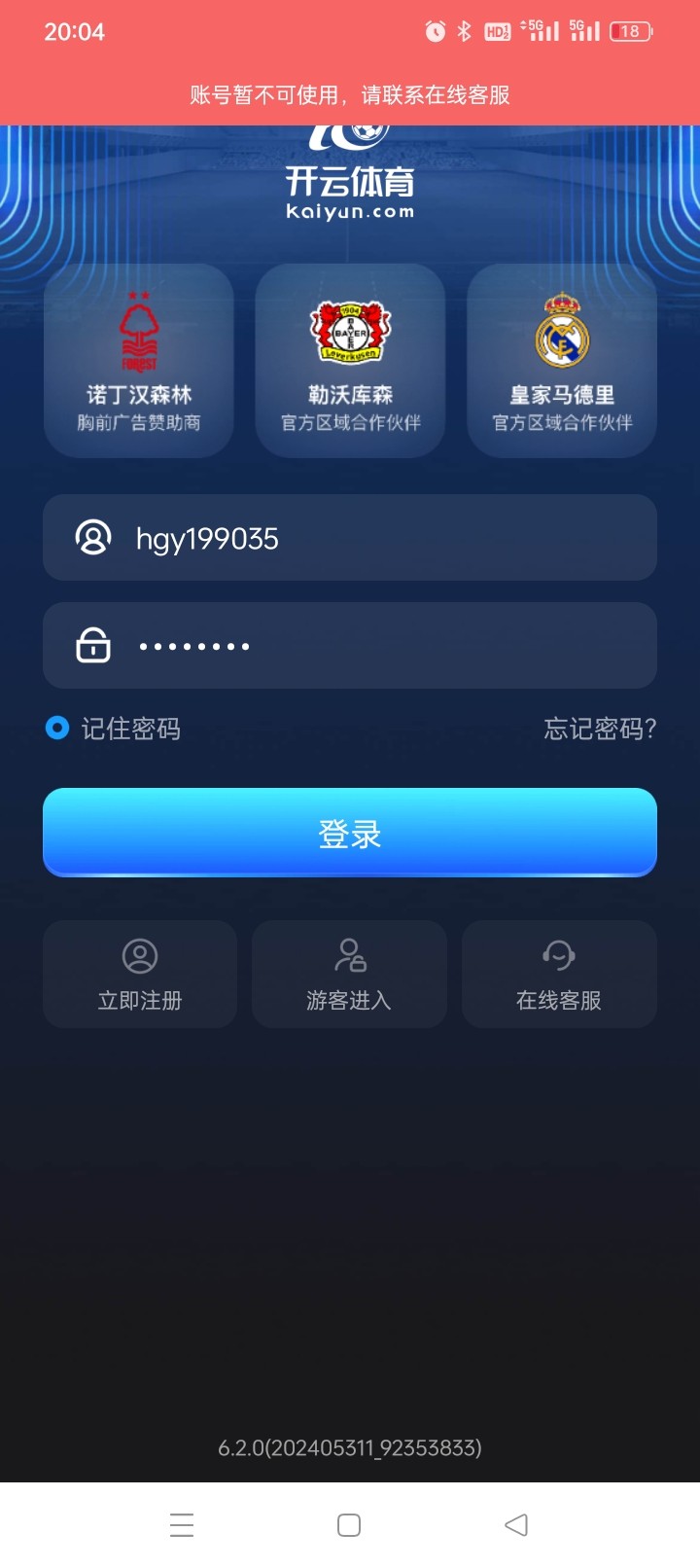
Task: Toggle the 记住密码 remember password option
Action: tap(58, 728)
